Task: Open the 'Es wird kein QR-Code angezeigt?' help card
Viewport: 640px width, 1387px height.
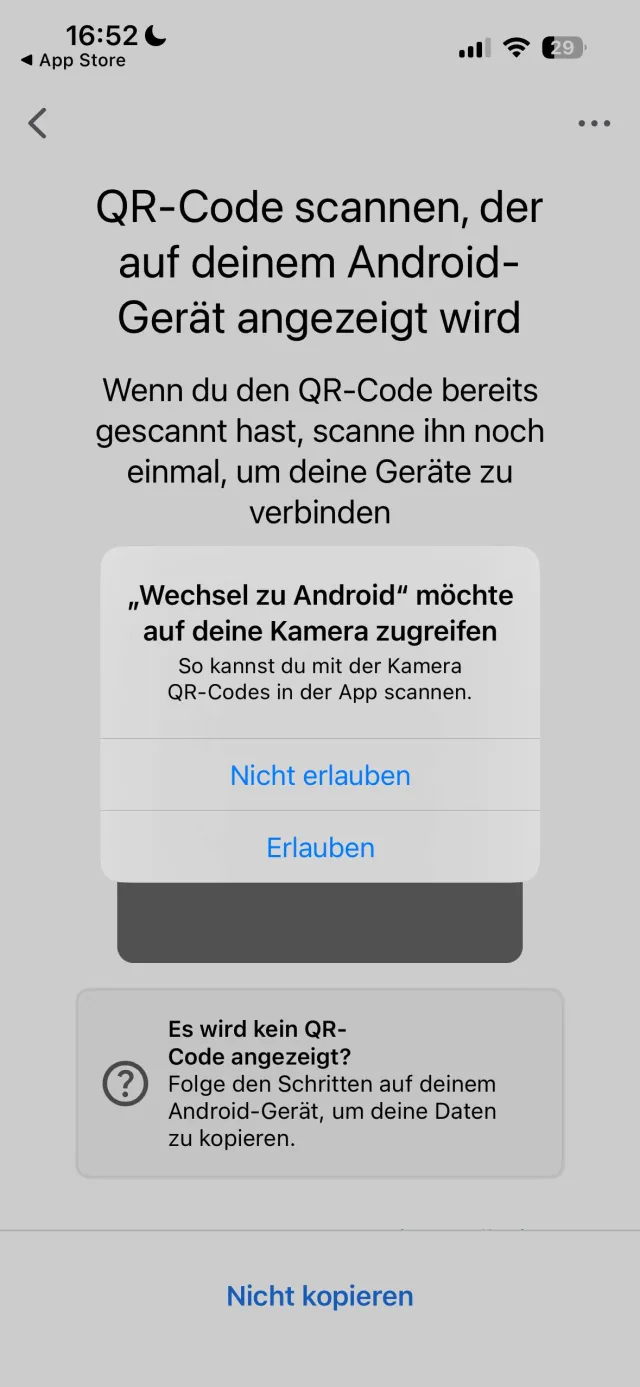Action: tap(320, 1083)
